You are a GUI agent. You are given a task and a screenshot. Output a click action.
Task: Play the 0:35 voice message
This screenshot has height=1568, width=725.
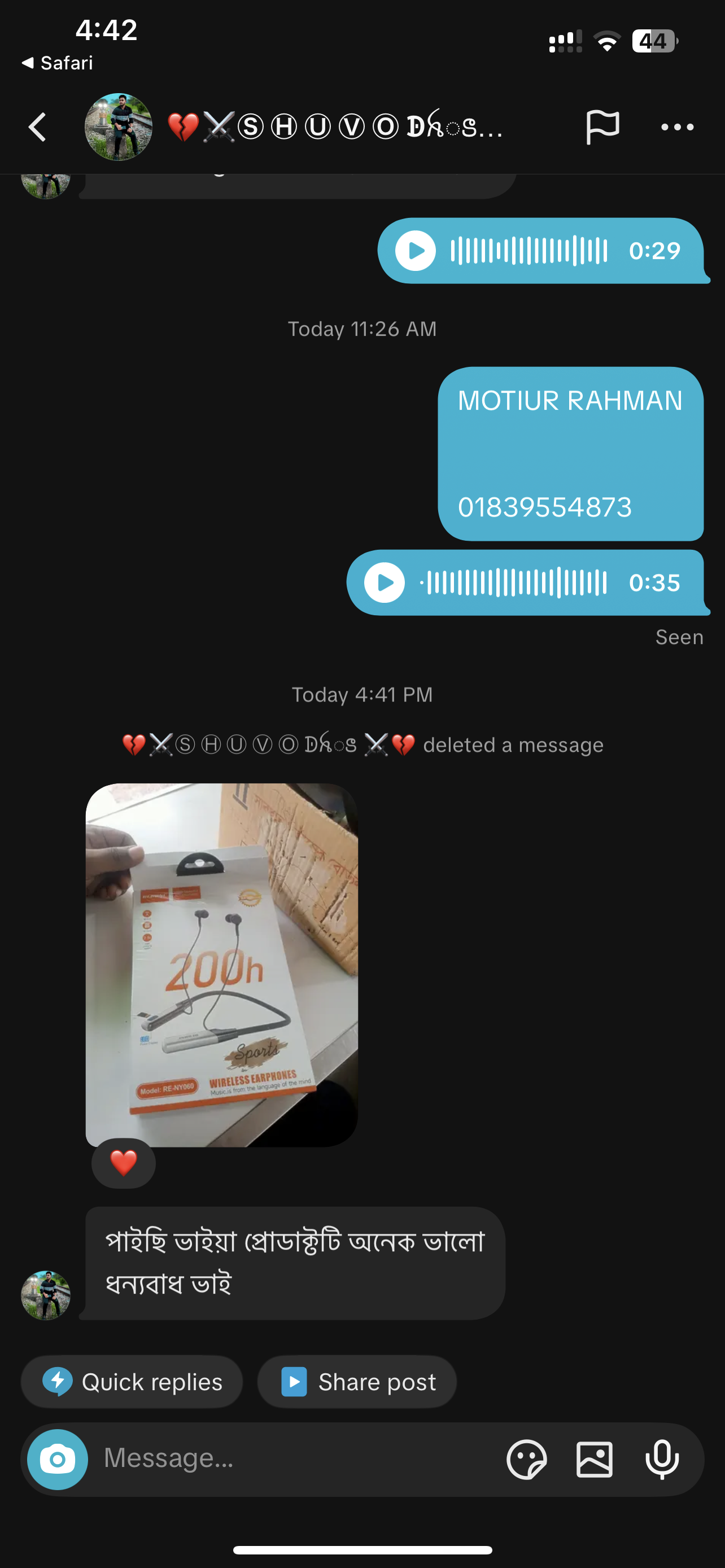pyautogui.click(x=385, y=582)
